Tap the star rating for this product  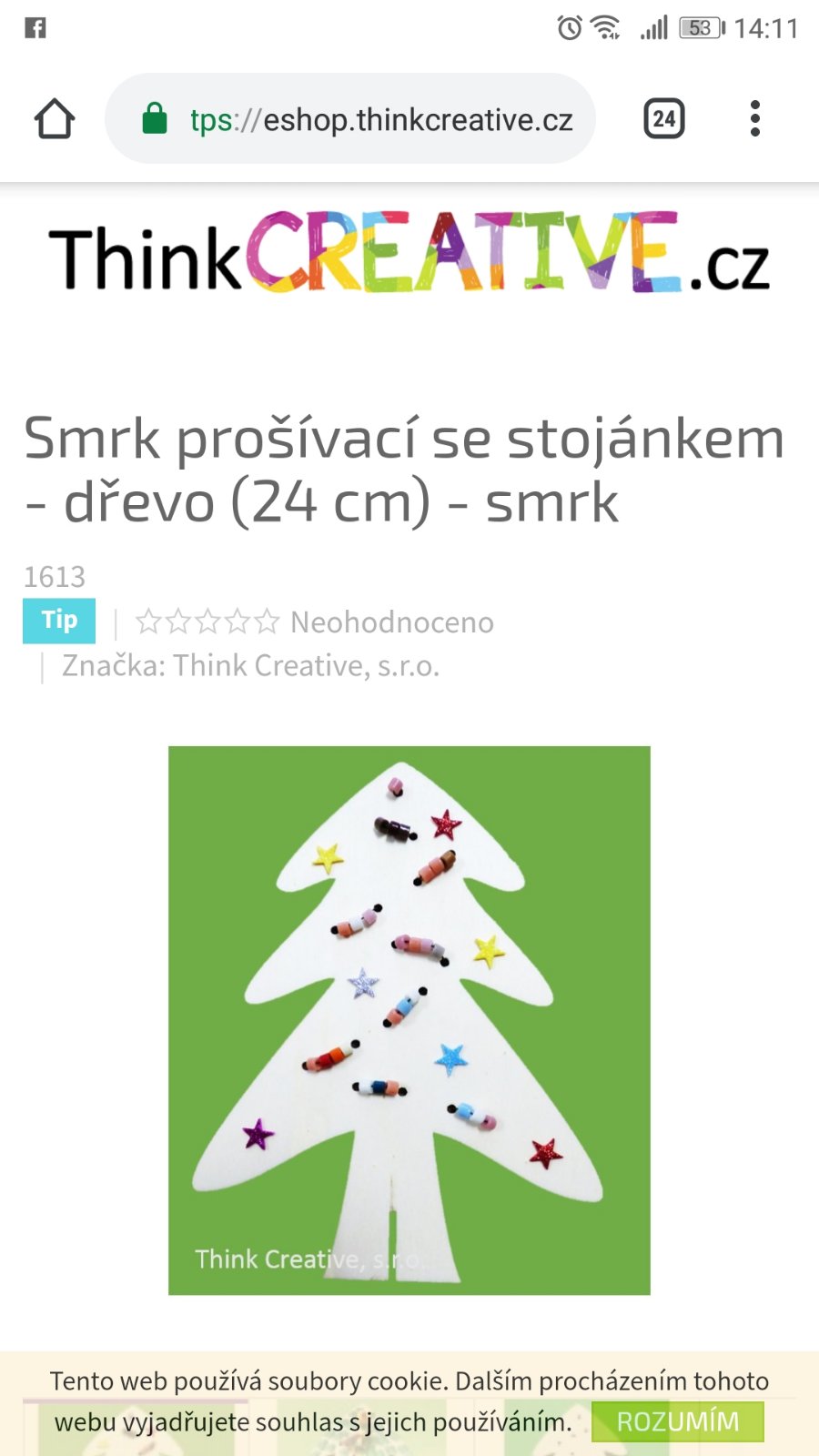207,622
